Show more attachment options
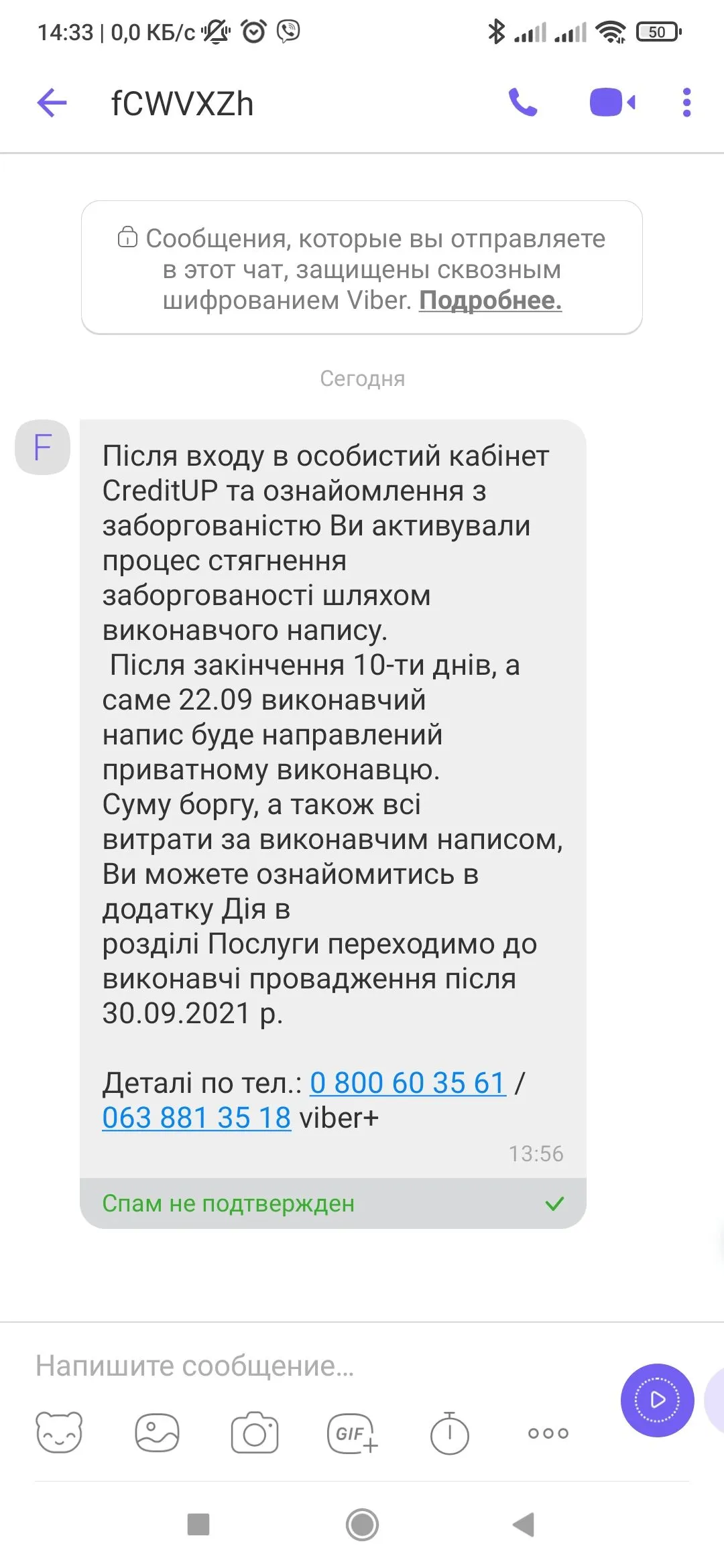Viewport: 724px width, 1568px height. pyautogui.click(x=548, y=1433)
